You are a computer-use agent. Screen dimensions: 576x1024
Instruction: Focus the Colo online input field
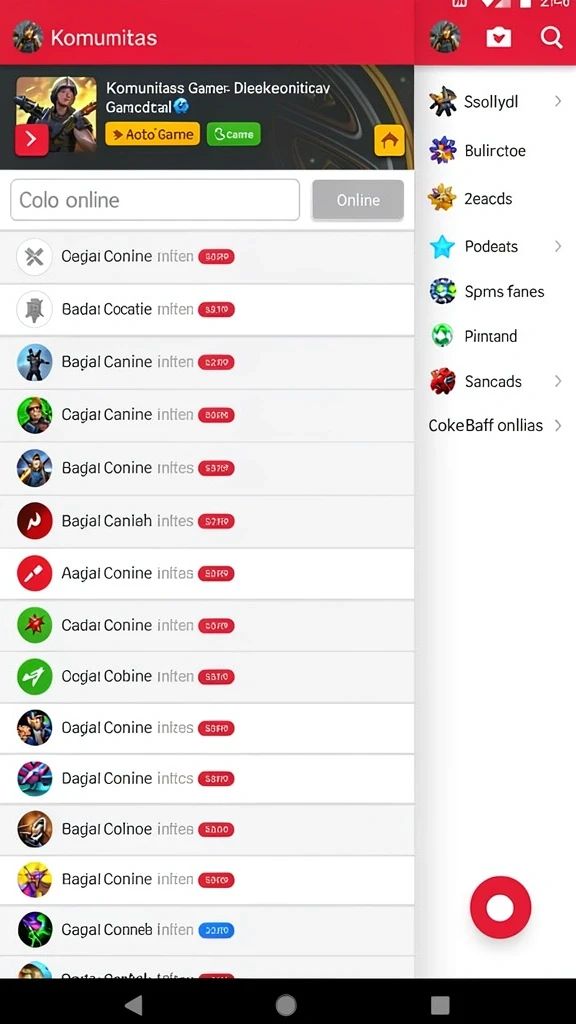(x=155, y=200)
